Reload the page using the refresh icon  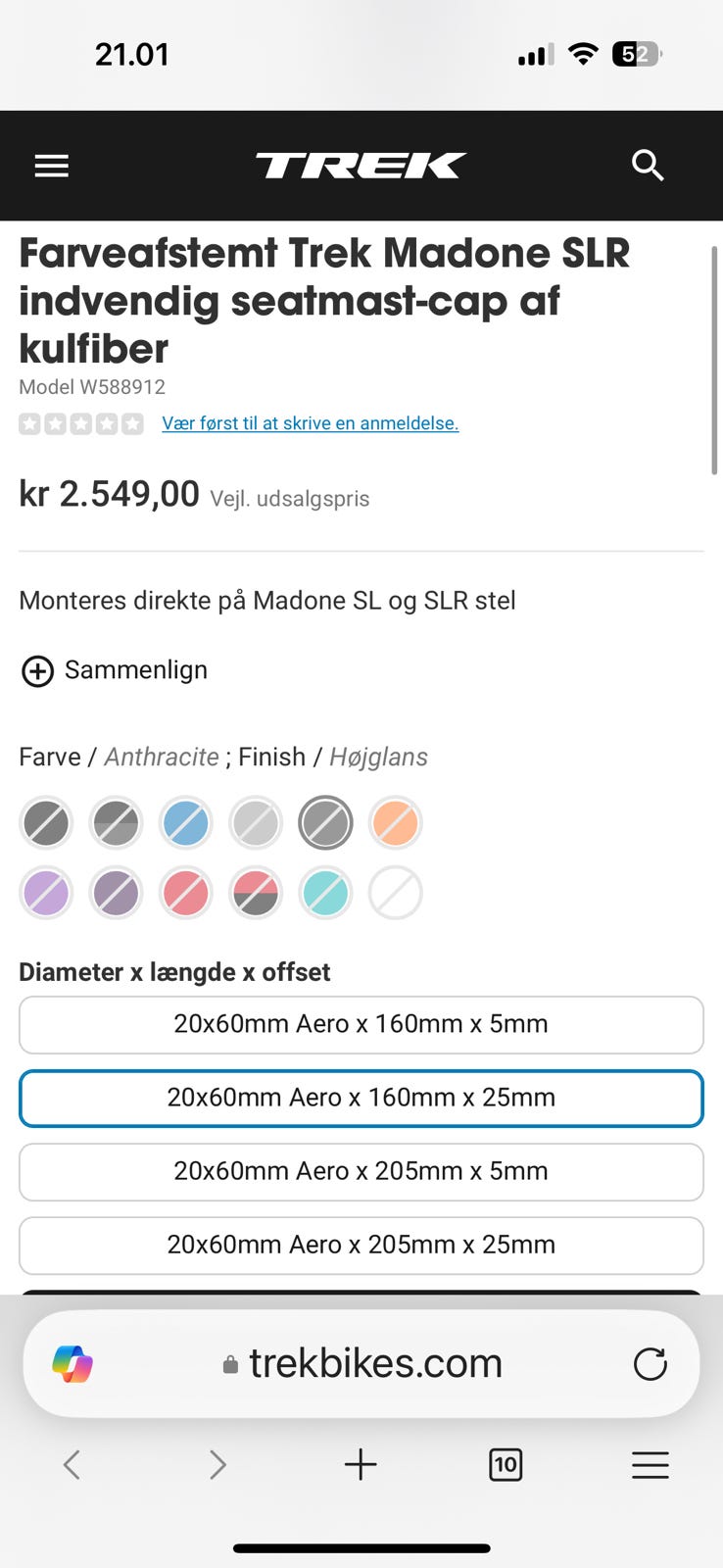point(651,1362)
